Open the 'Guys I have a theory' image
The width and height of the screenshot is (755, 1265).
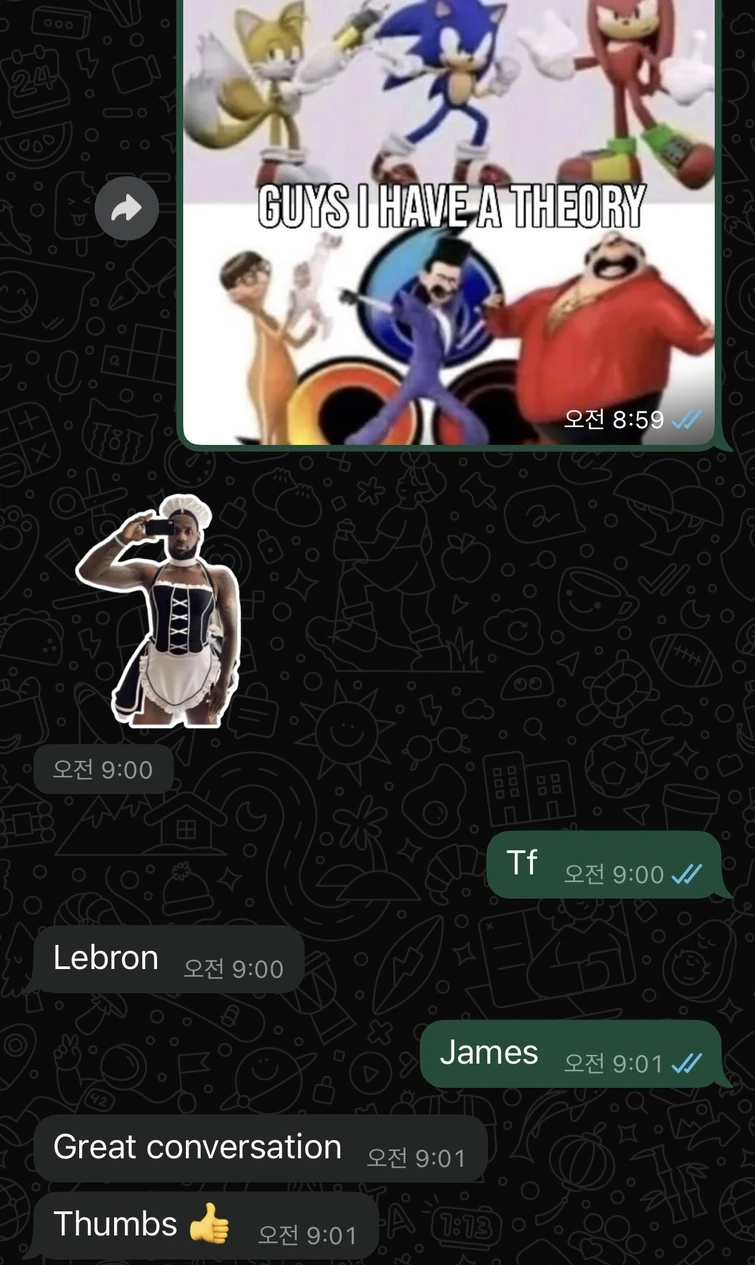click(450, 220)
